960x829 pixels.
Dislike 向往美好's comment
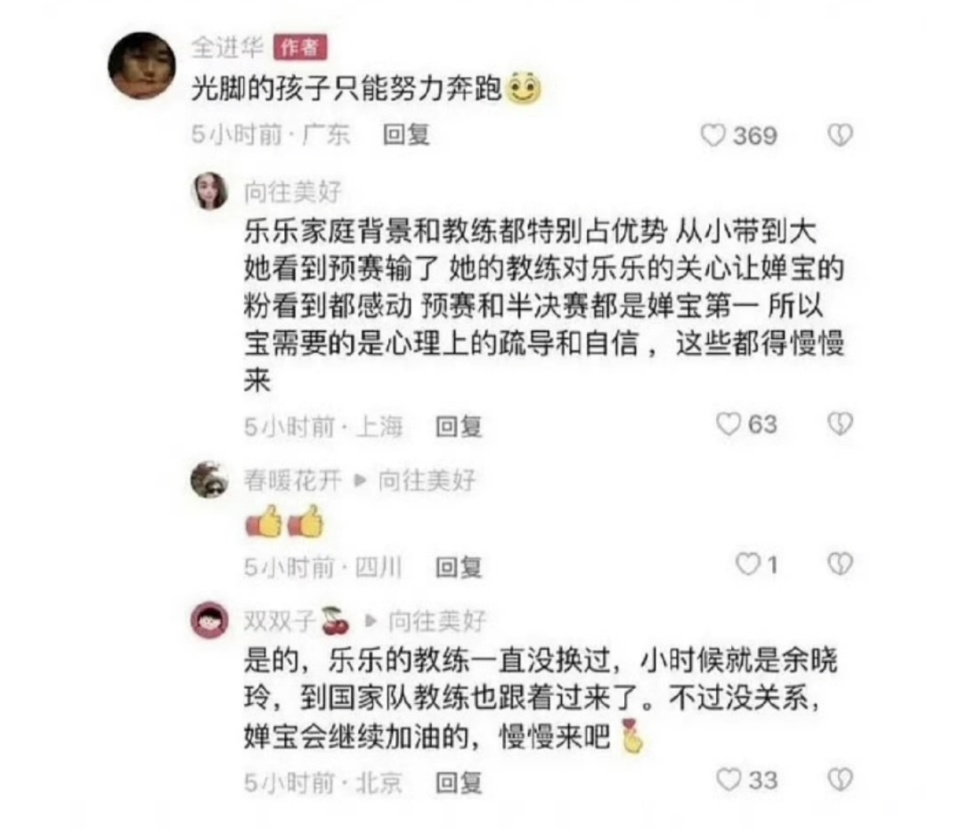tap(841, 424)
